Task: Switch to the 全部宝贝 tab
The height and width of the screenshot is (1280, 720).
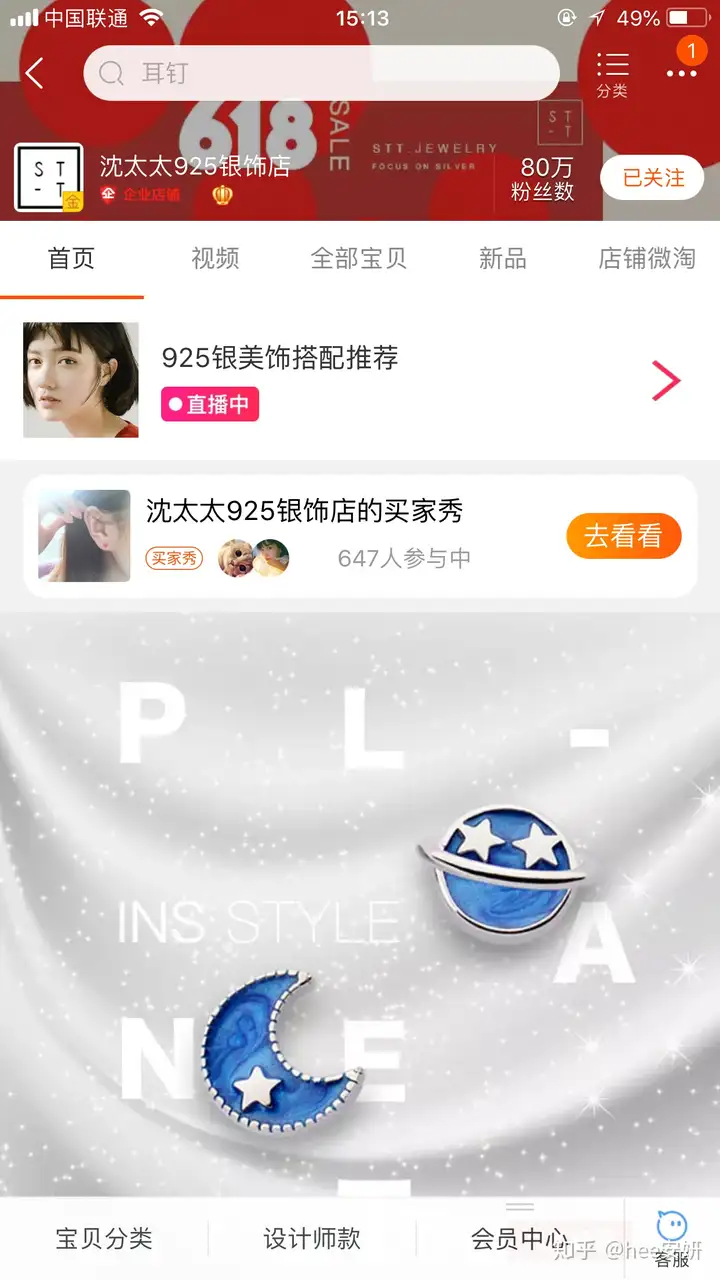Action: [358, 258]
